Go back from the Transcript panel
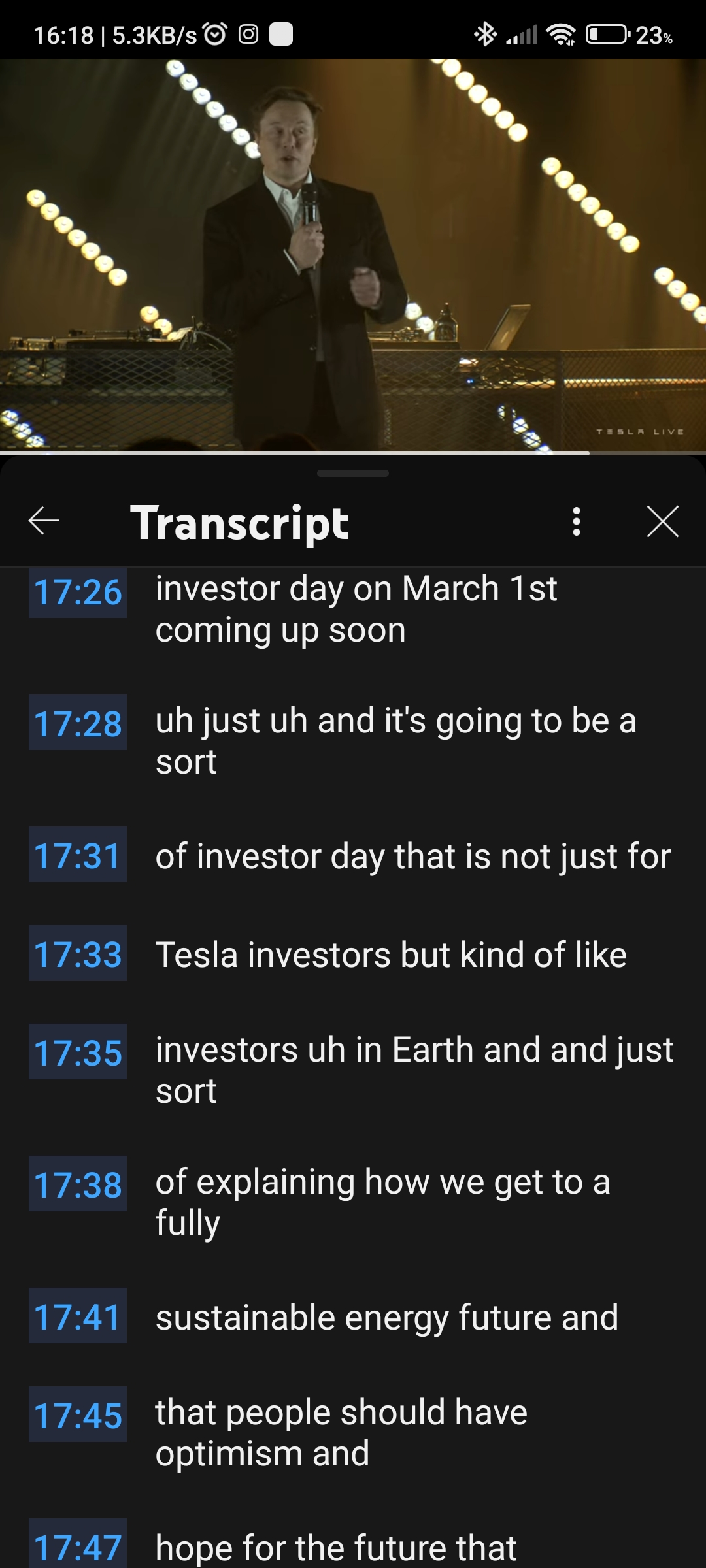This screenshot has height=1568, width=706. point(44,521)
